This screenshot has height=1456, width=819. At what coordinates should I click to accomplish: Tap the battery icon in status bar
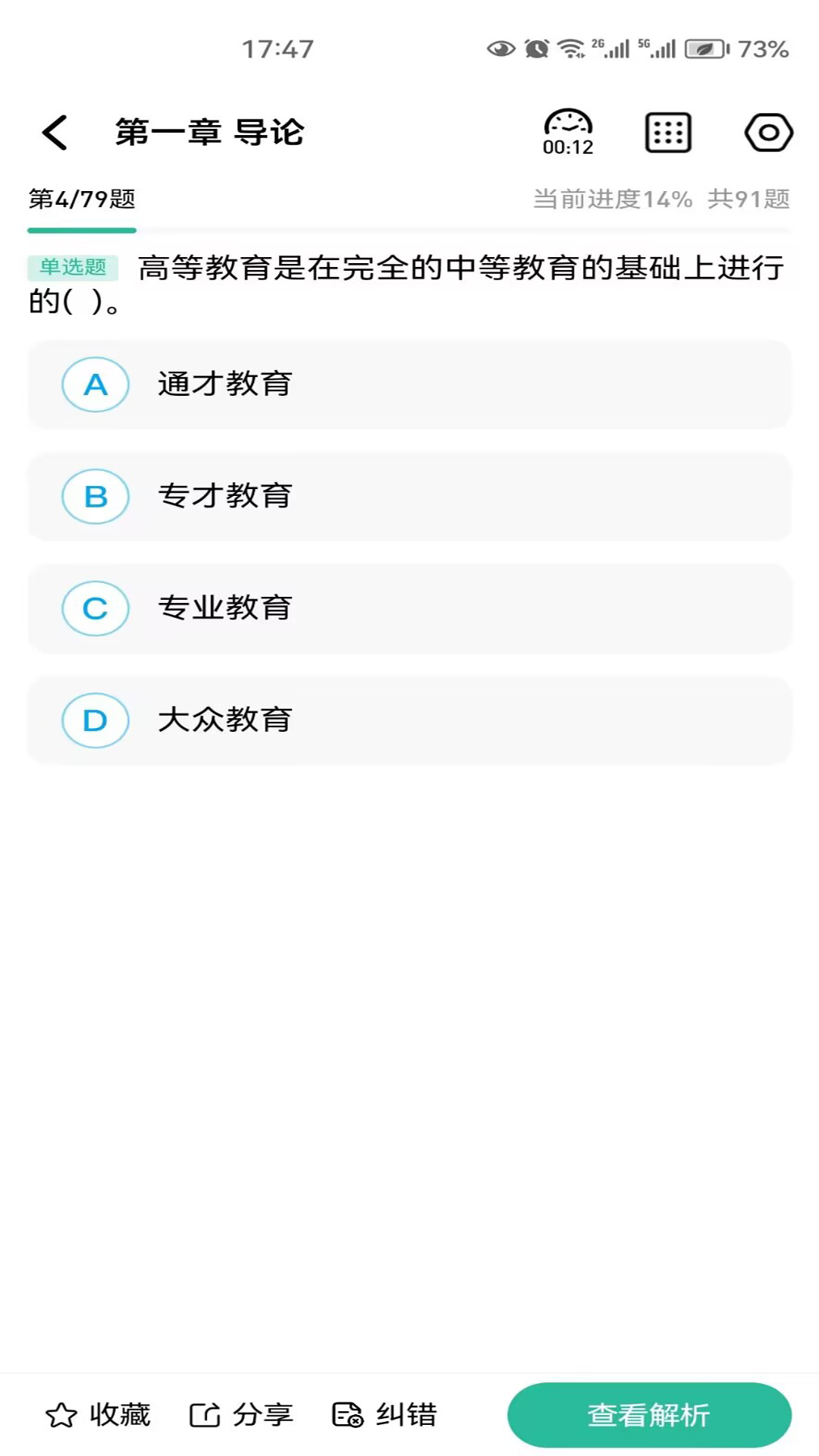(x=704, y=47)
